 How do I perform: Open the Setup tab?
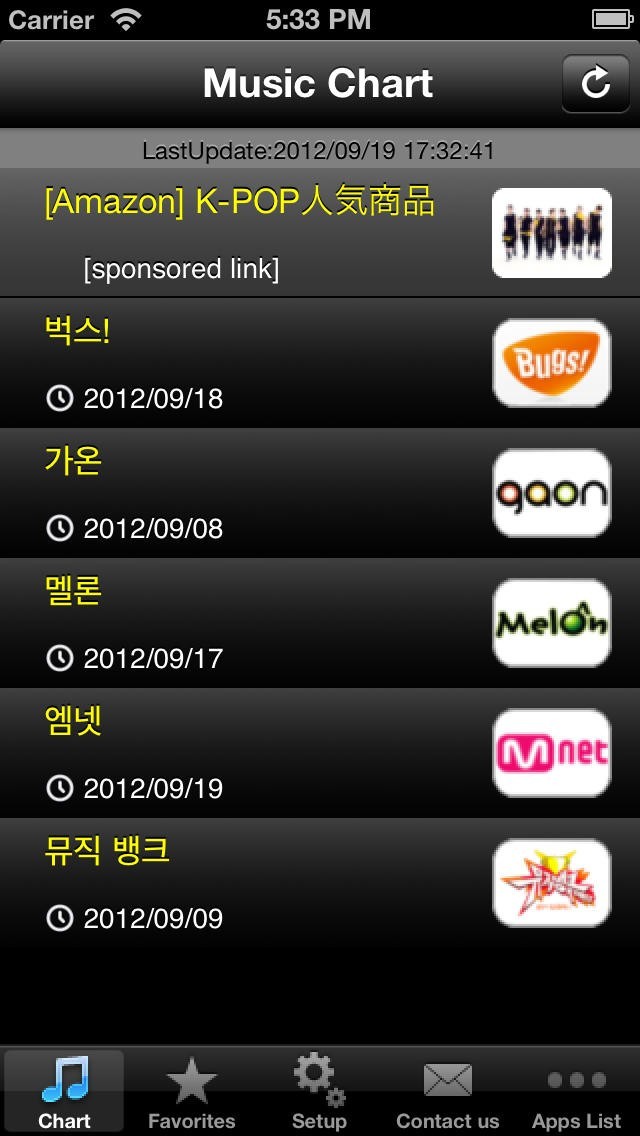pyautogui.click(x=319, y=1092)
